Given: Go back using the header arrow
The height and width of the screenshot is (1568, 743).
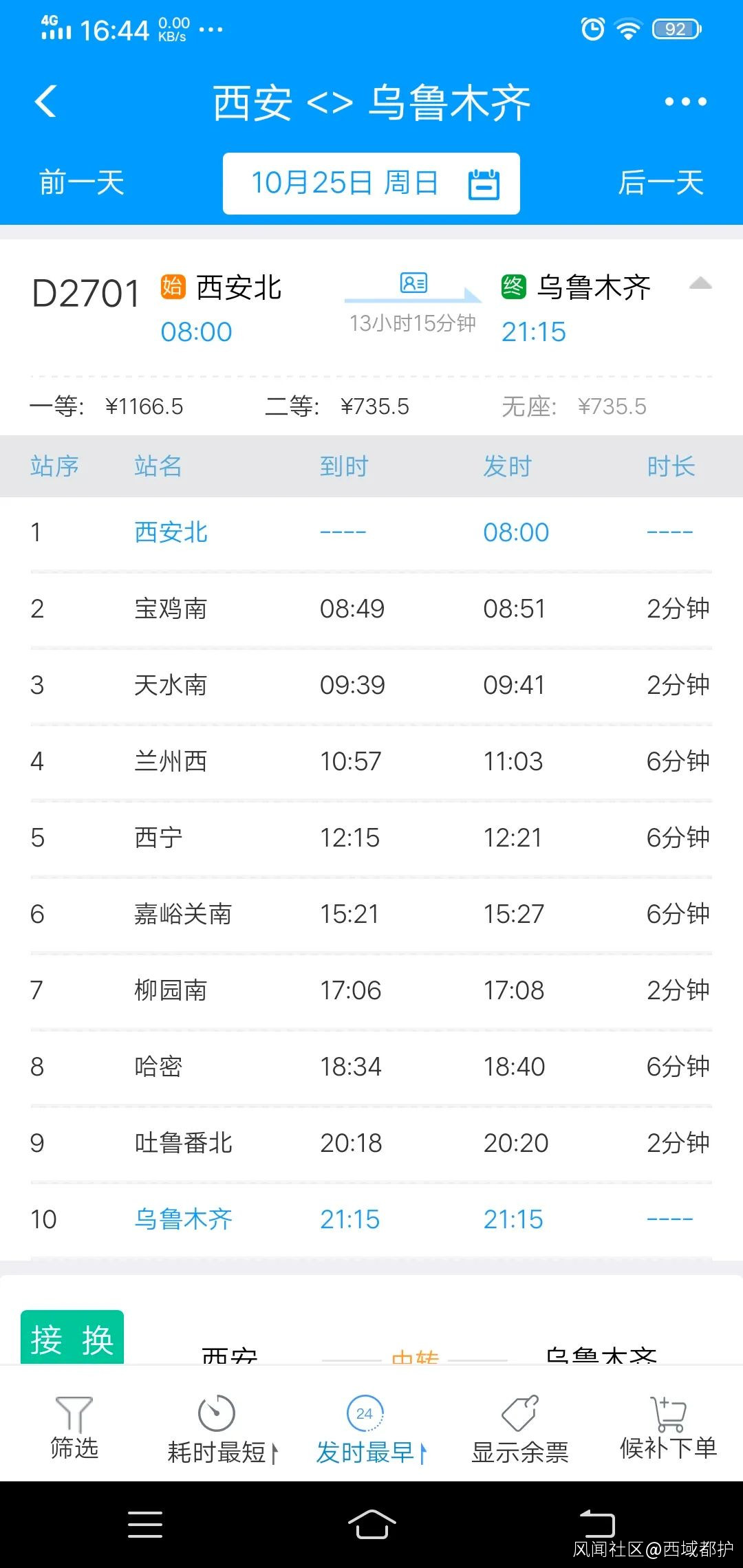Looking at the screenshot, I should (45, 102).
